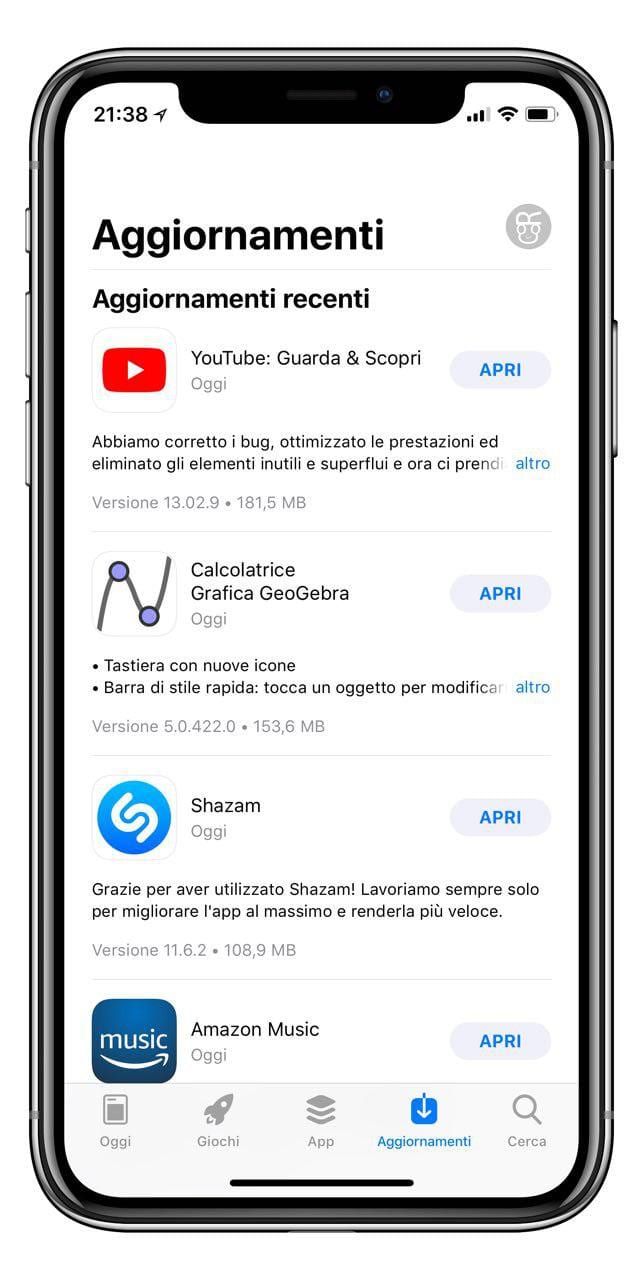Viewport: 643px width, 1280px height.
Task: Open the account profile avatar
Action: pyautogui.click(x=528, y=227)
